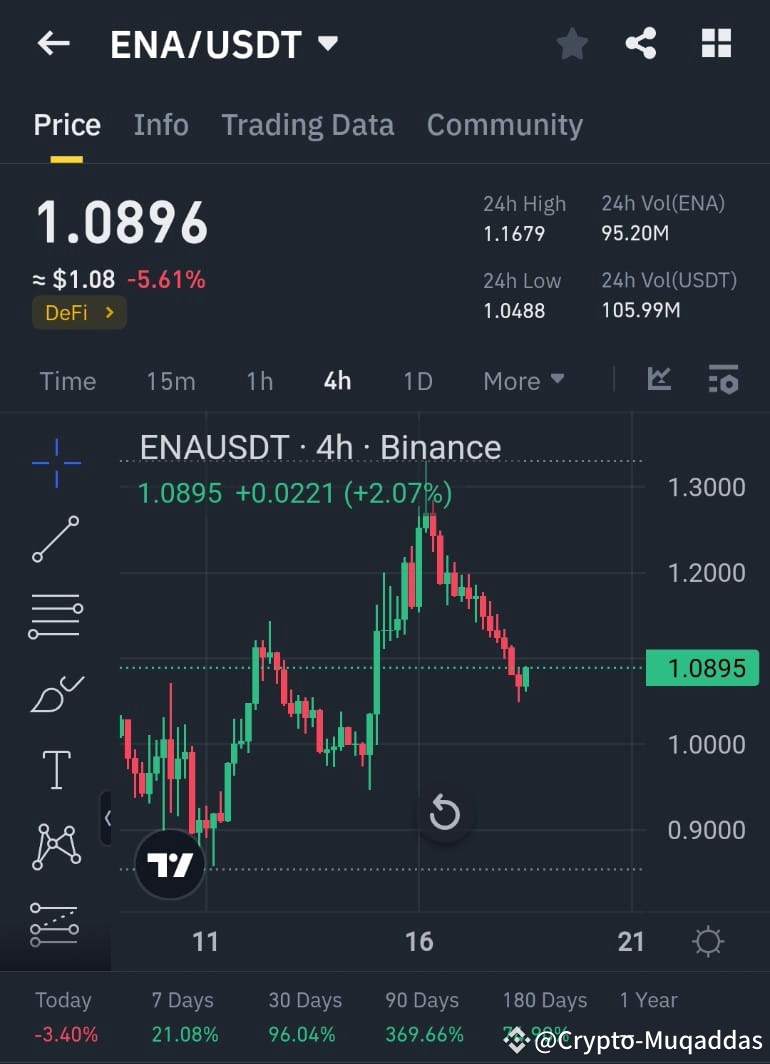Select the XABCD pattern tool

click(x=55, y=847)
